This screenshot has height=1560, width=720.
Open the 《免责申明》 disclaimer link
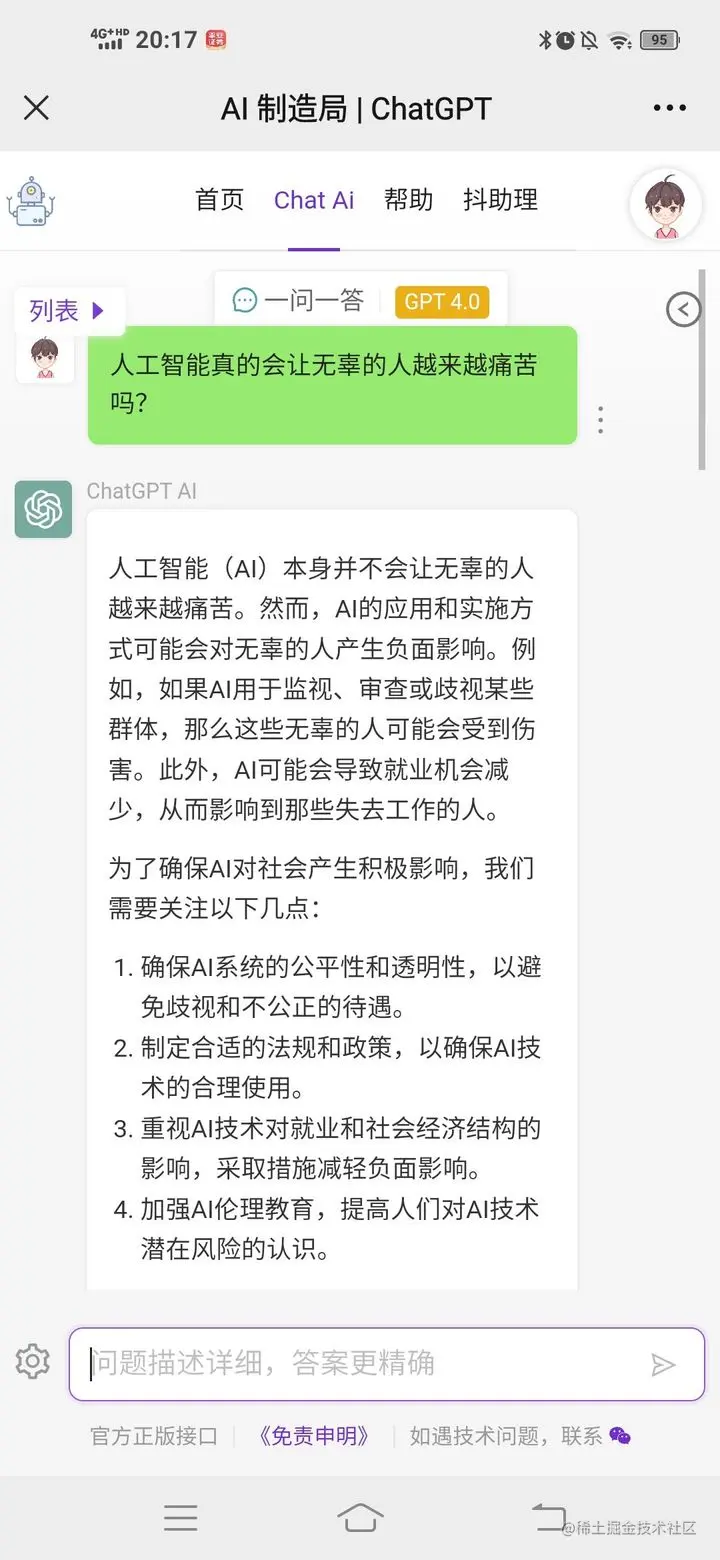pyautogui.click(x=314, y=1434)
